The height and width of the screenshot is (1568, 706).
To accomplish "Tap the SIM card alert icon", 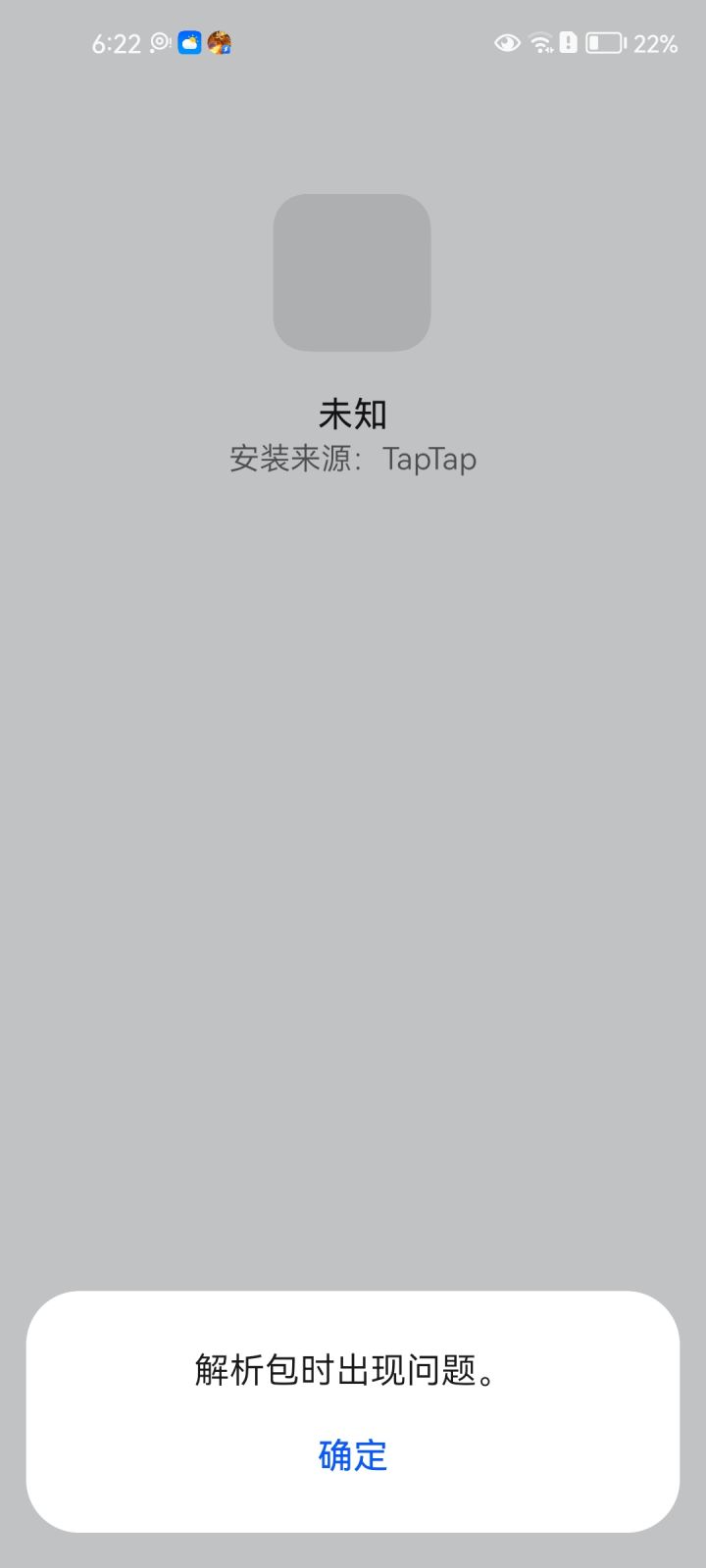I will (x=567, y=42).
